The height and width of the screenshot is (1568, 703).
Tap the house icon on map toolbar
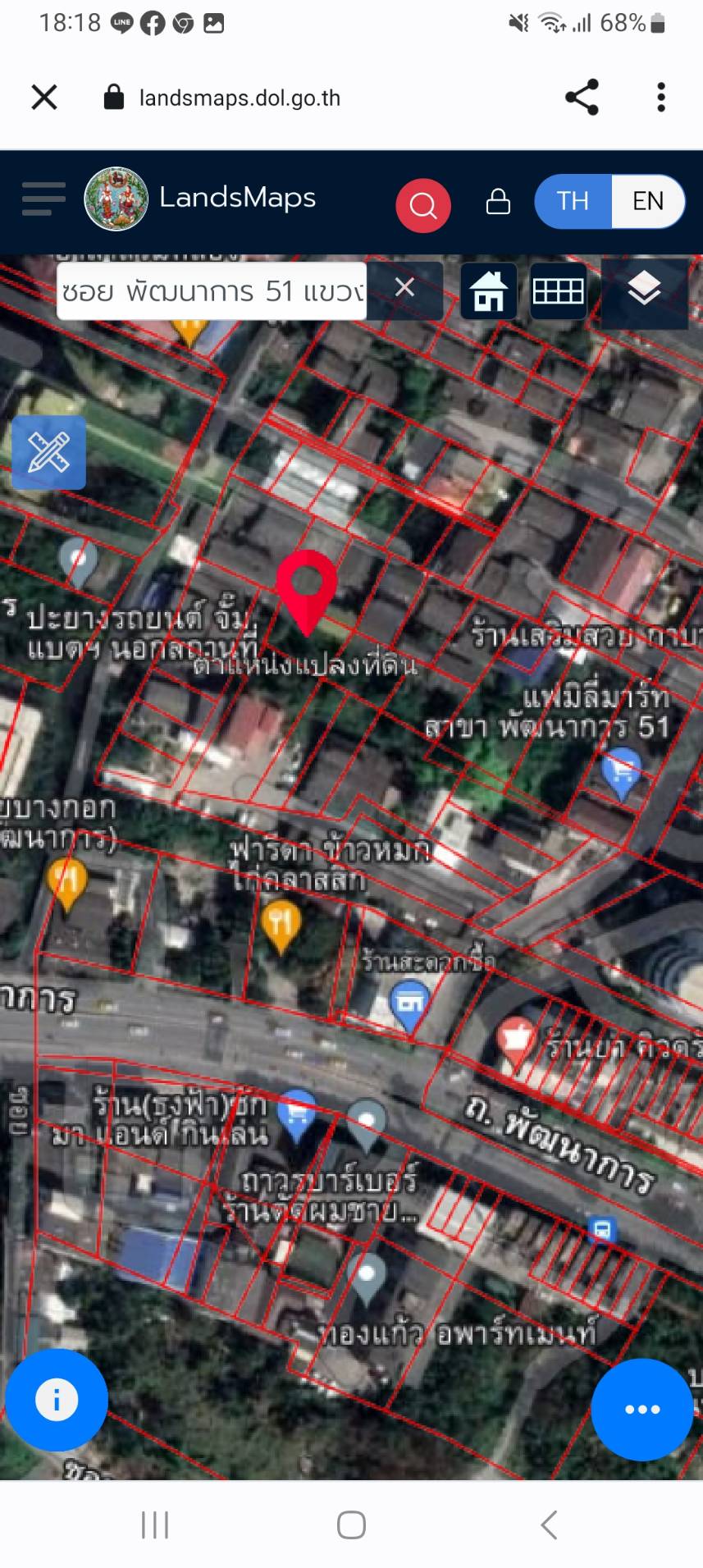point(488,291)
